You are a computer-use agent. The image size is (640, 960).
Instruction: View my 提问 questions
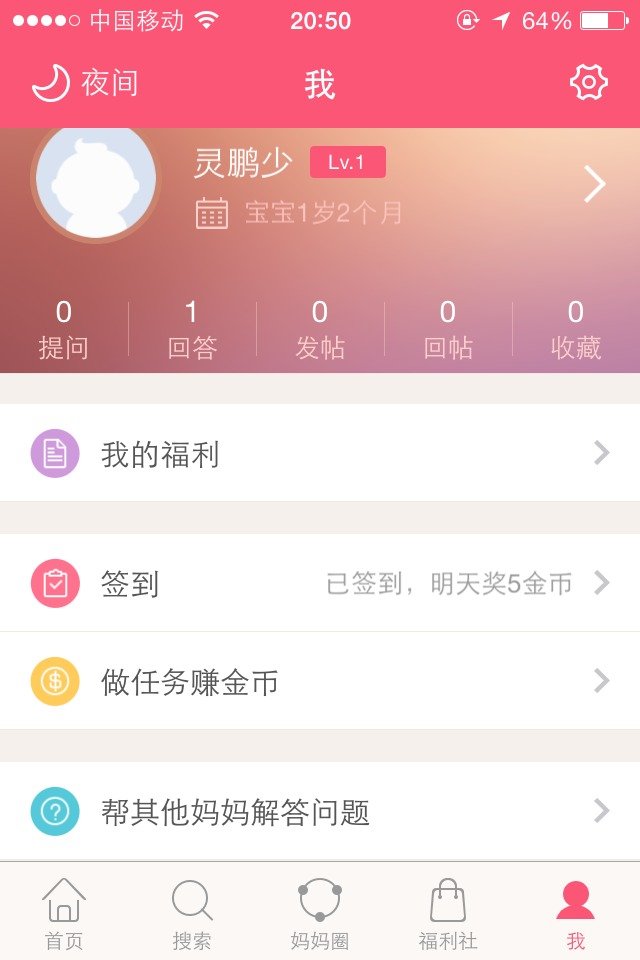click(x=64, y=330)
